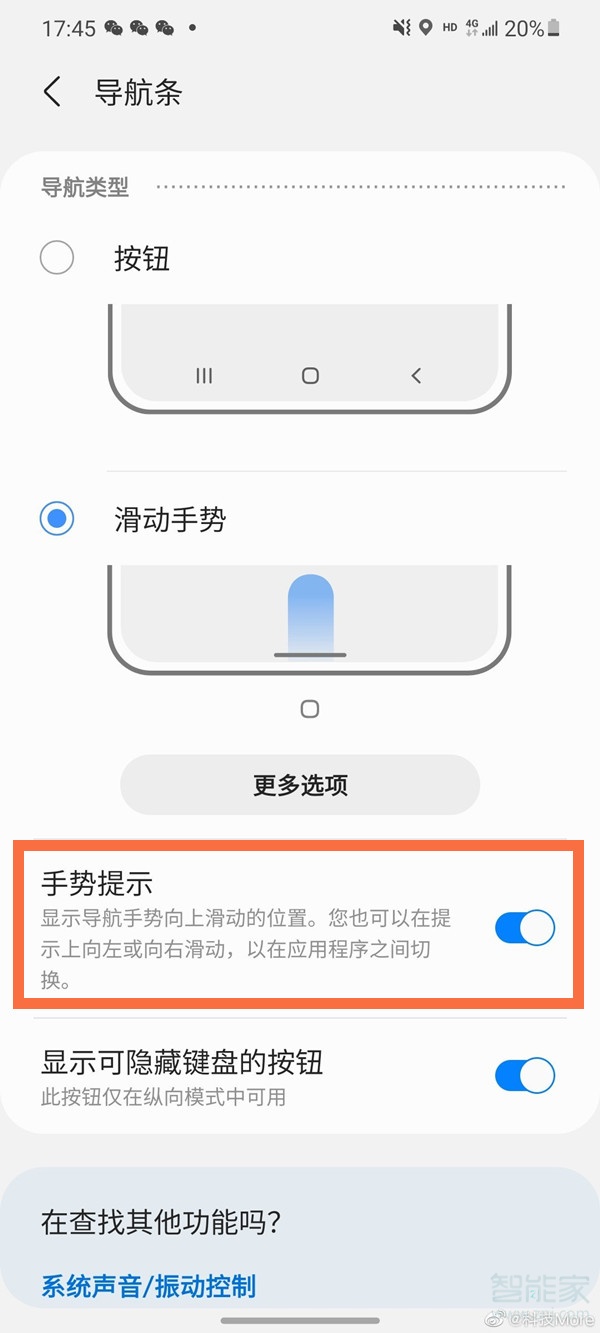600x1333 pixels.
Task: Turn off the 手势提示 switch
Action: [524, 928]
